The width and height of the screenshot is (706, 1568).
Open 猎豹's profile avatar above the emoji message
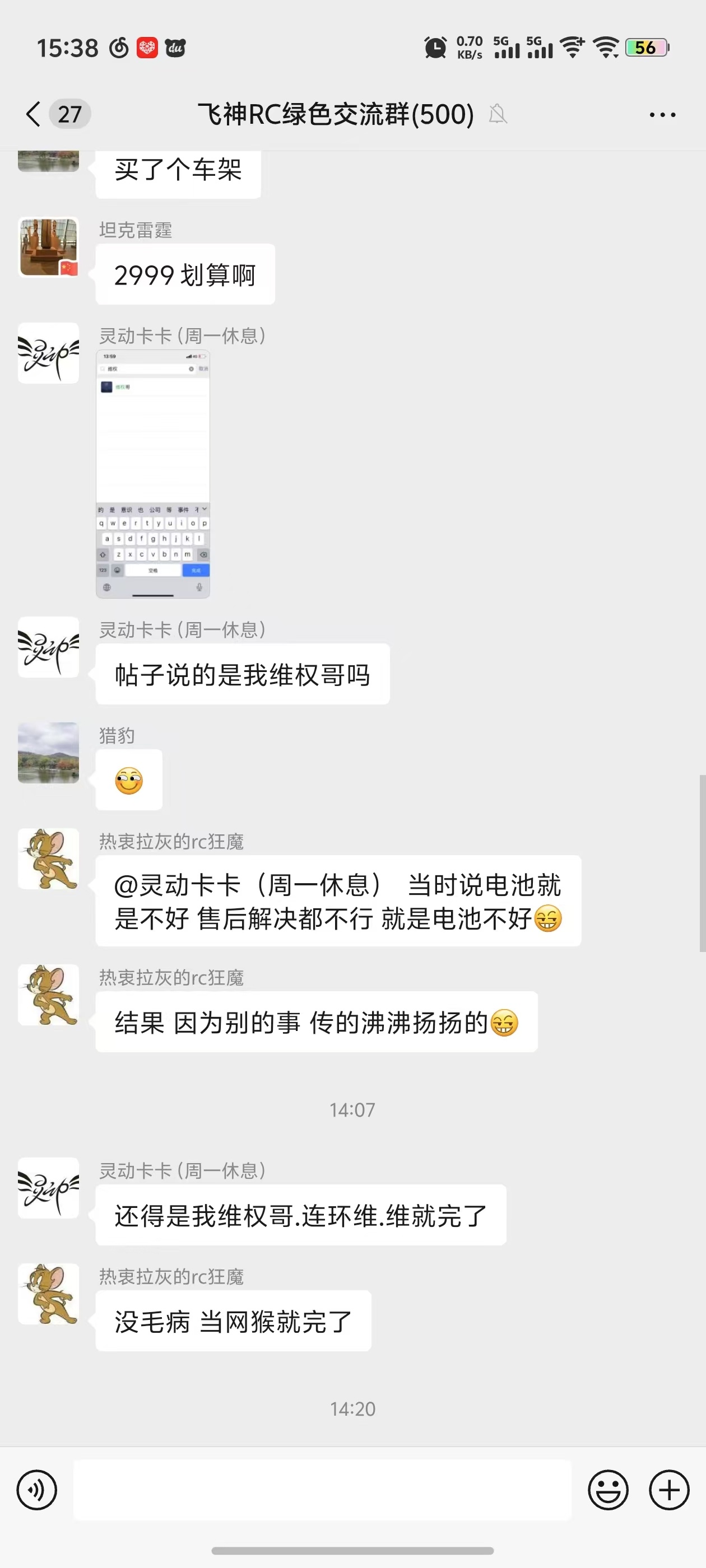pos(48,753)
